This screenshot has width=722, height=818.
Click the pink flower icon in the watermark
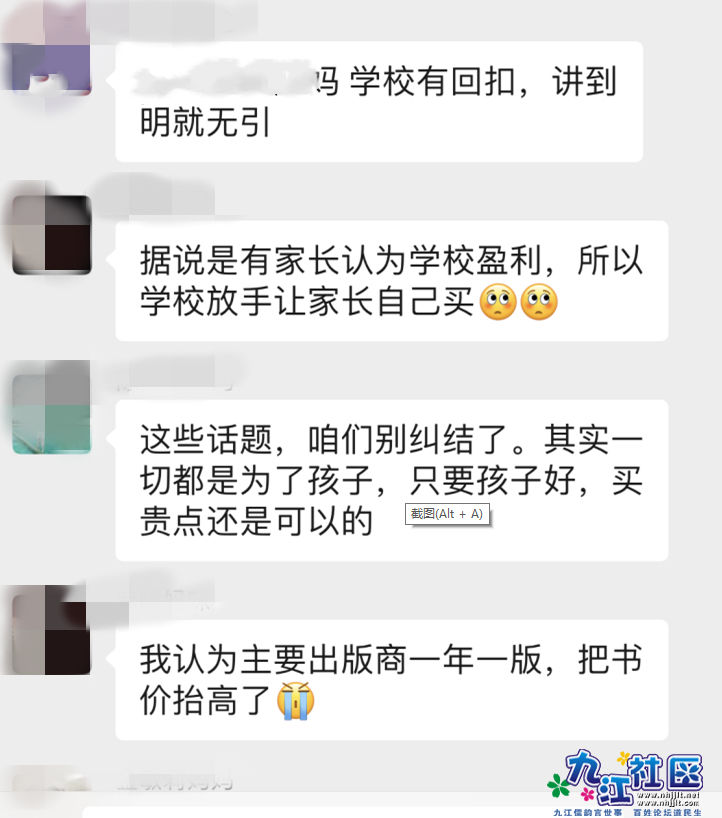tap(587, 794)
